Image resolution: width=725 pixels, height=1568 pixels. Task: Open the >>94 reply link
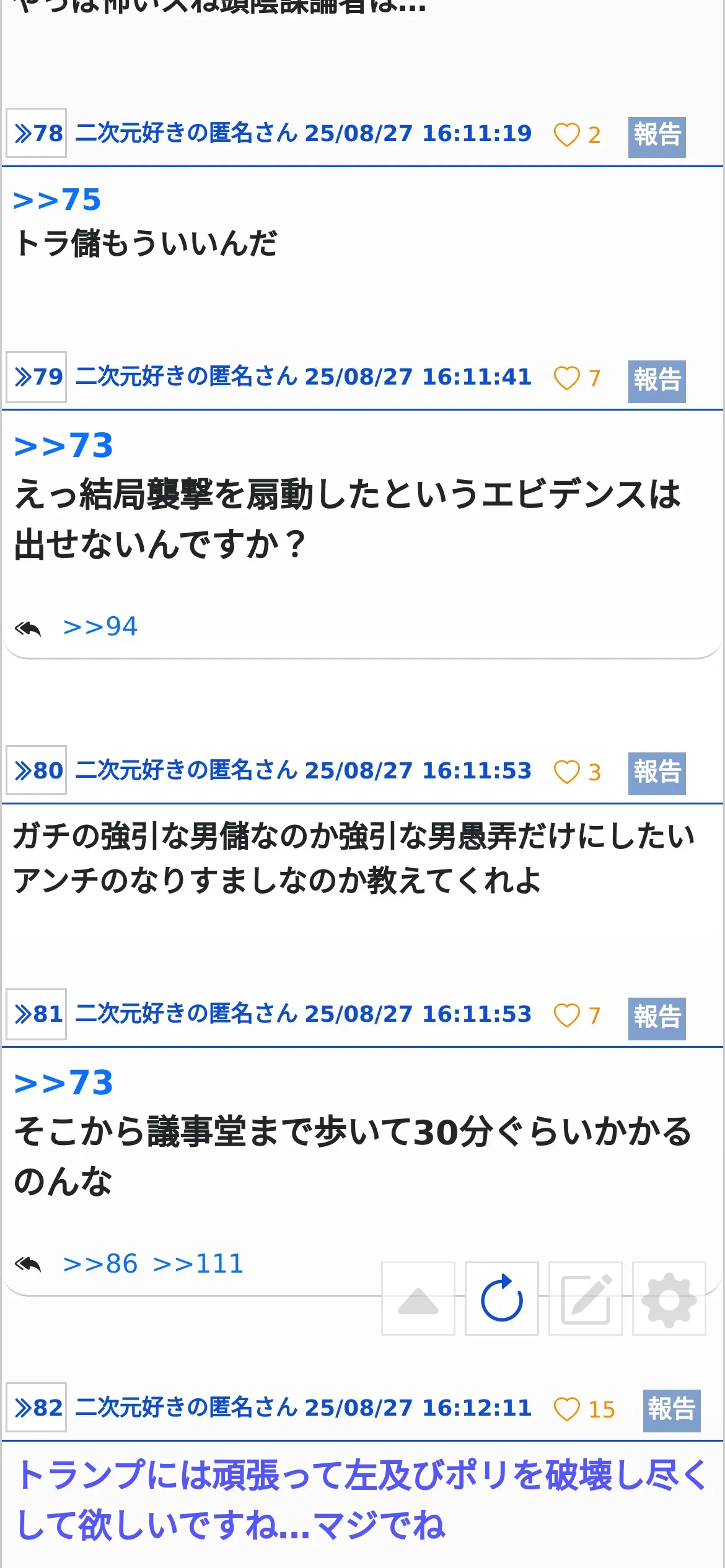pyautogui.click(x=100, y=627)
